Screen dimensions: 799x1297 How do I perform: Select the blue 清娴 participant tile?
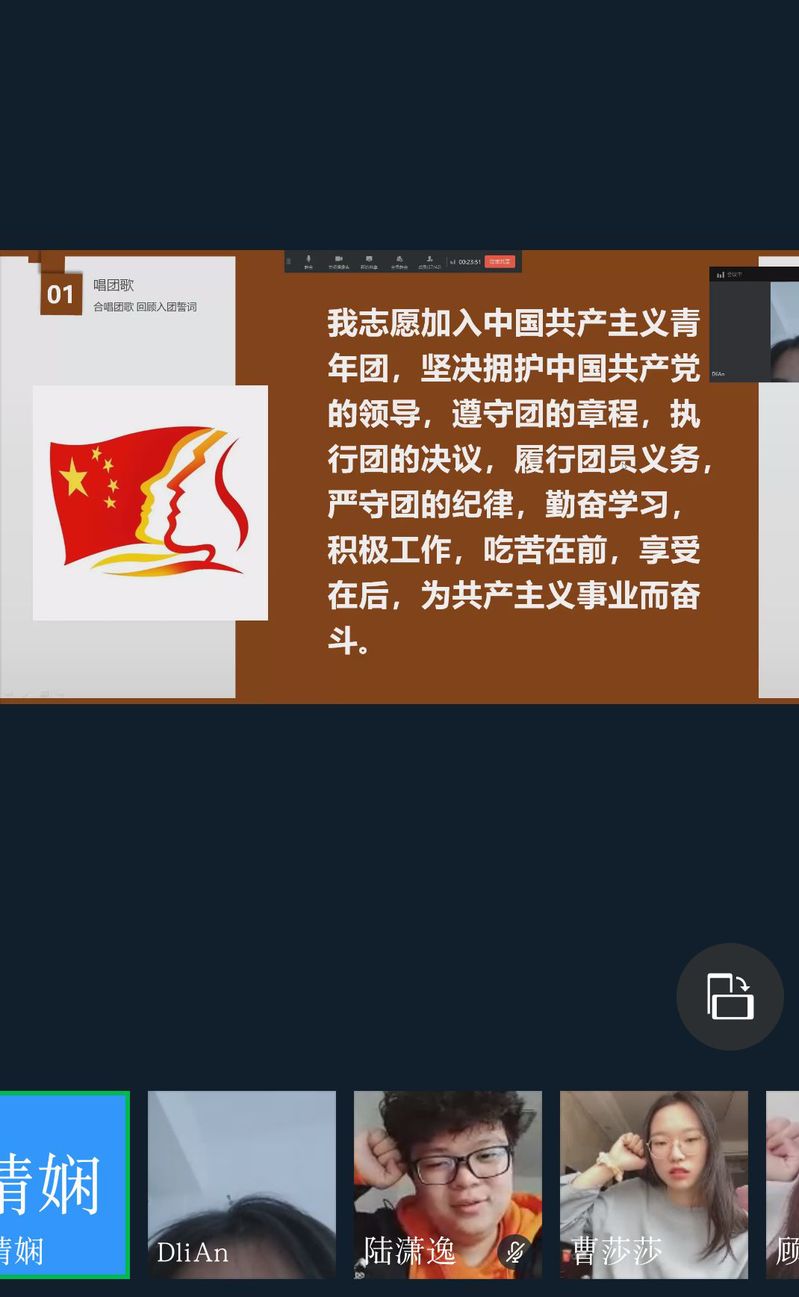62,1184
